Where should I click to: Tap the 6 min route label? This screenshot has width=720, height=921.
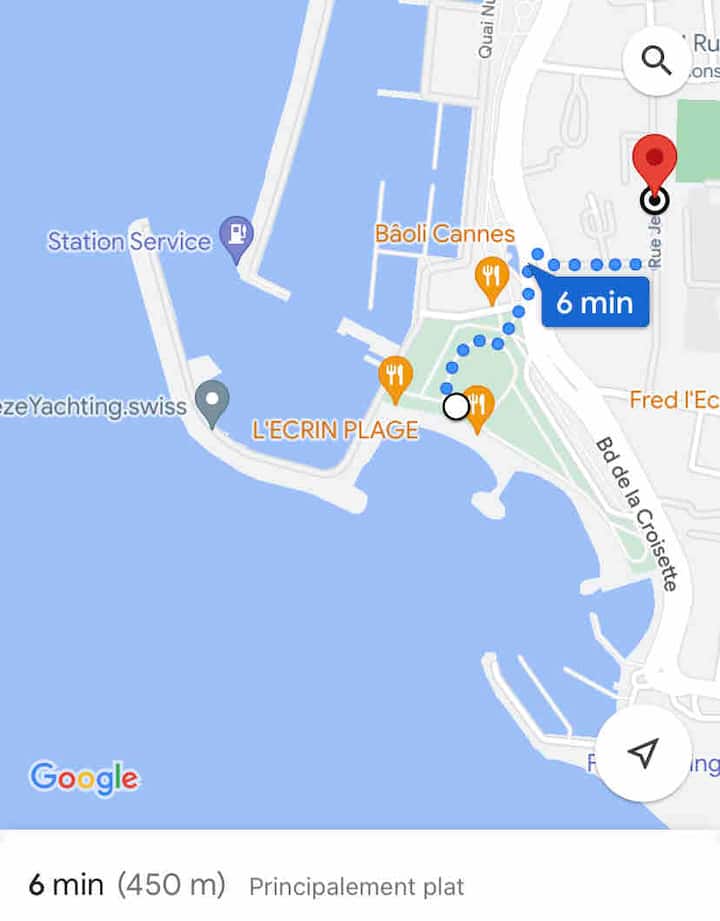point(594,302)
